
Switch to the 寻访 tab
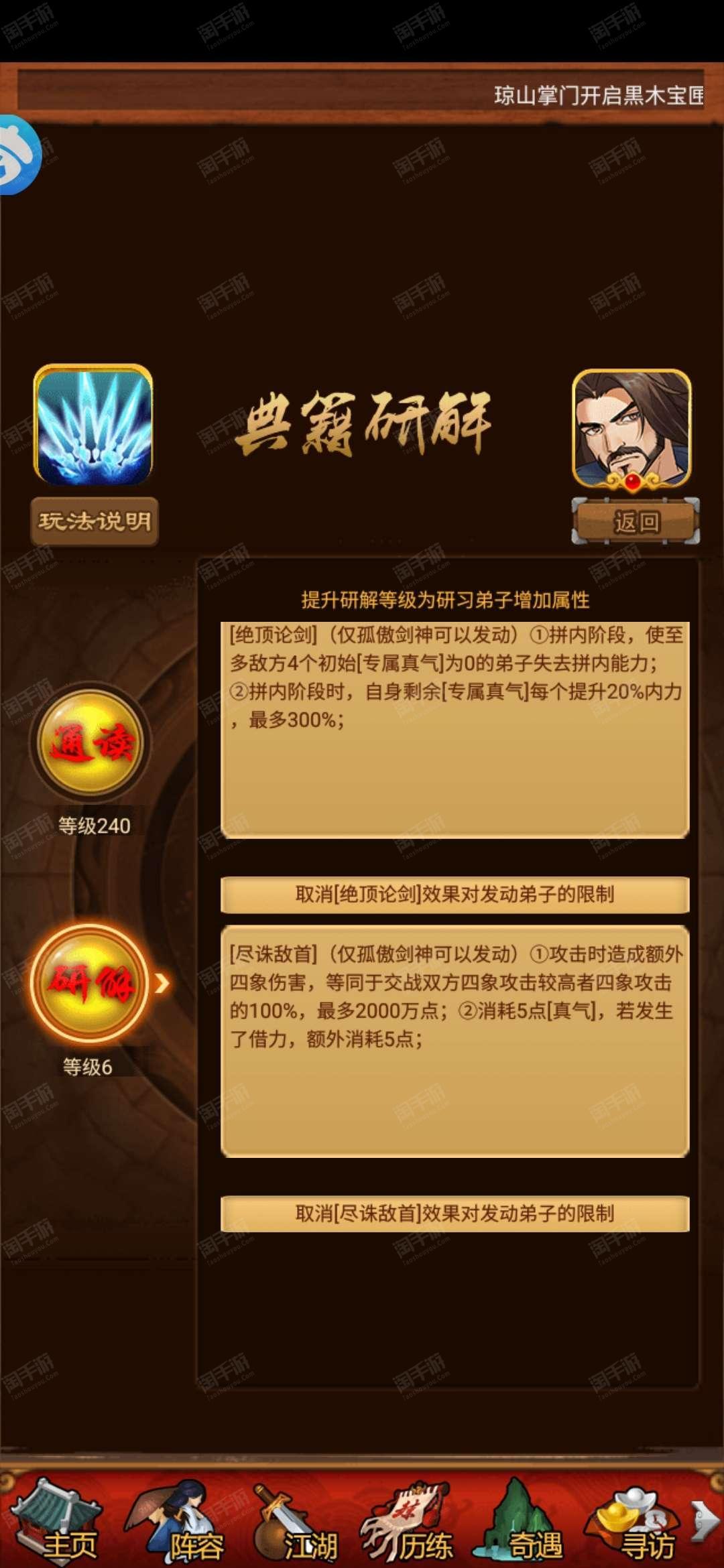[x=633, y=1522]
